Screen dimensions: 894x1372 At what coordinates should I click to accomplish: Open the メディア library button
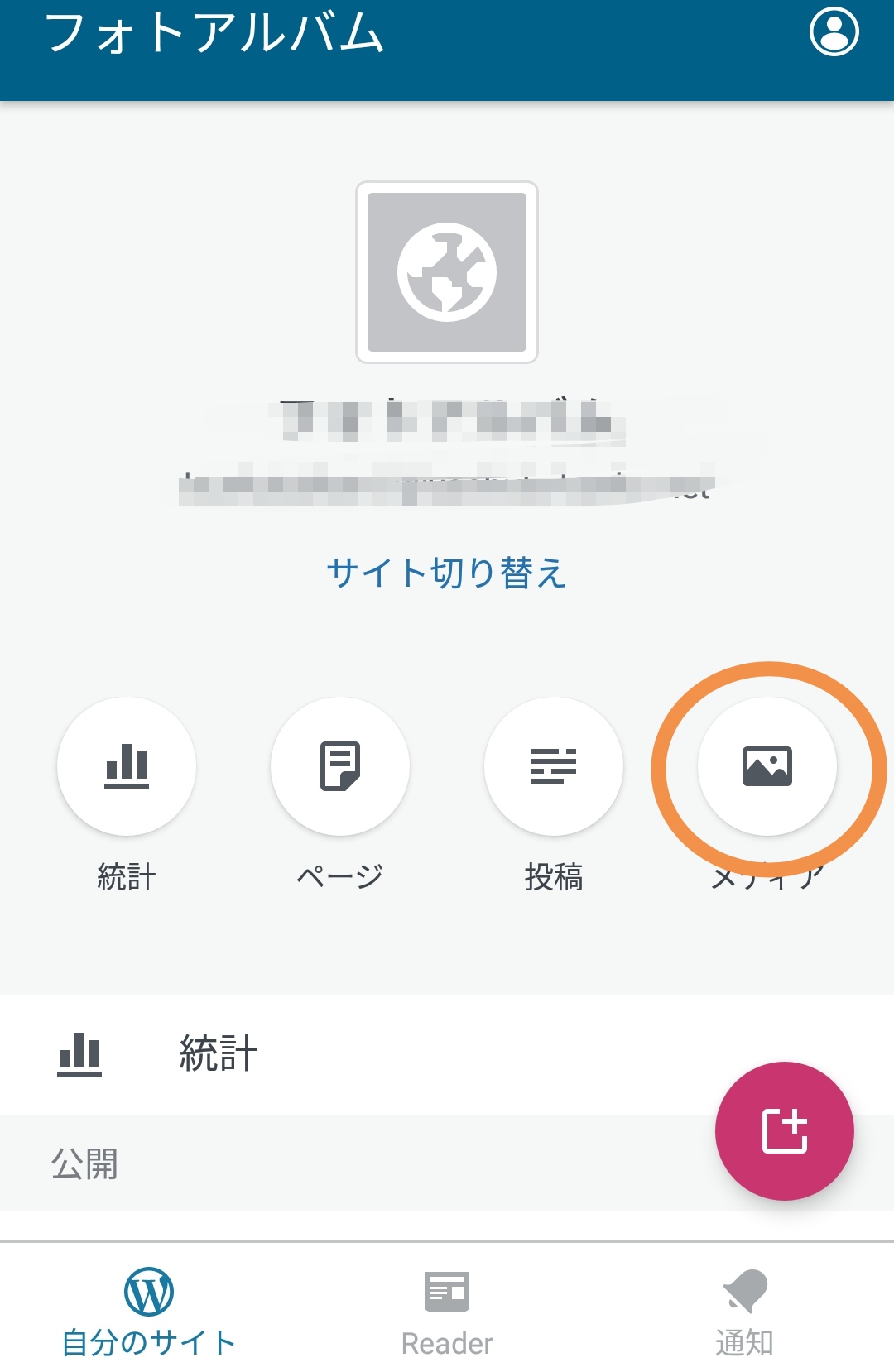[767, 766]
